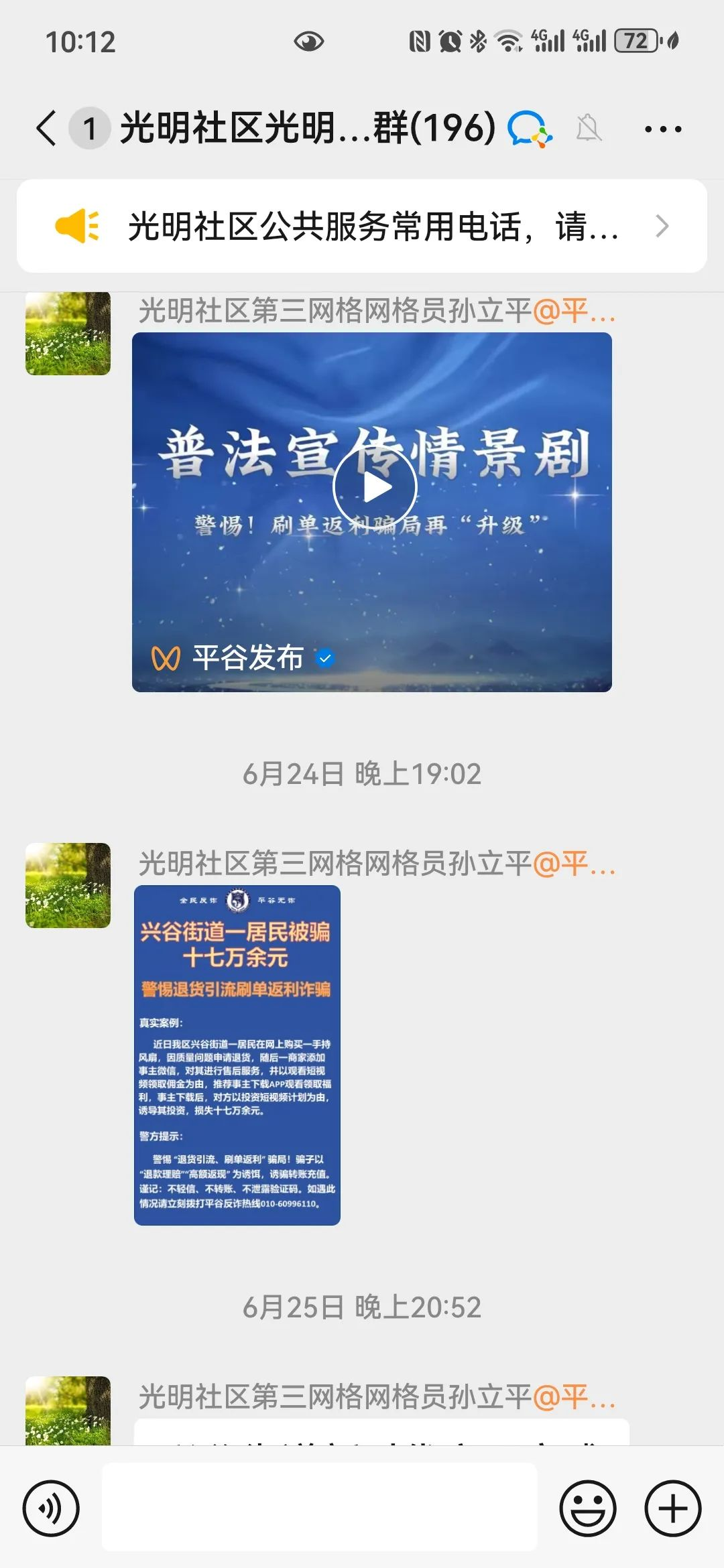Screen dimensions: 724x1568
Task: Open the 兴谷街道 fraud warning image
Action: tap(237, 1055)
